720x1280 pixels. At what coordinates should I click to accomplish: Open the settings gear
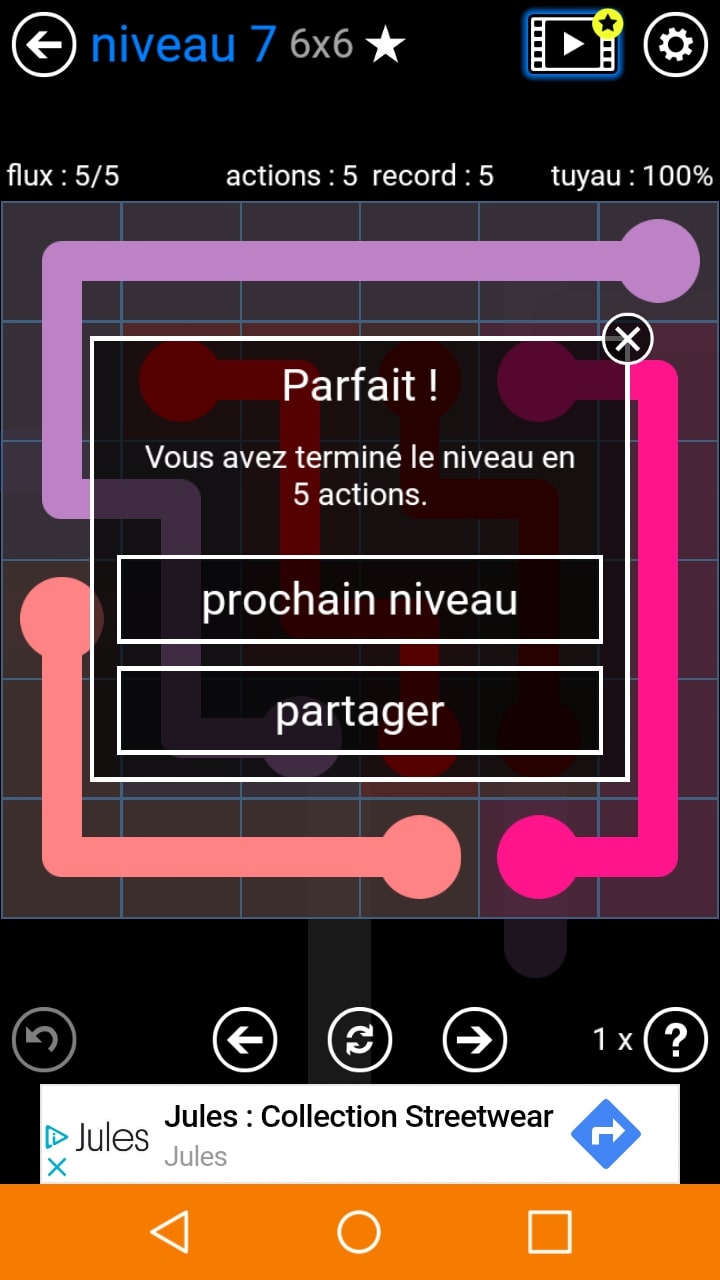click(x=675, y=45)
